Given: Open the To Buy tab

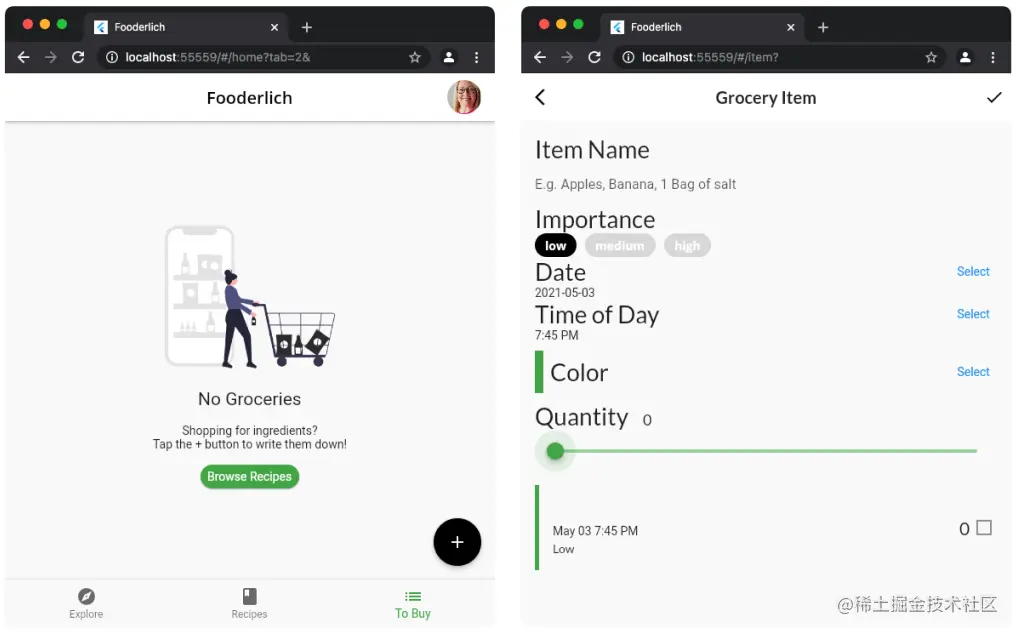Looking at the screenshot, I should click(412, 603).
